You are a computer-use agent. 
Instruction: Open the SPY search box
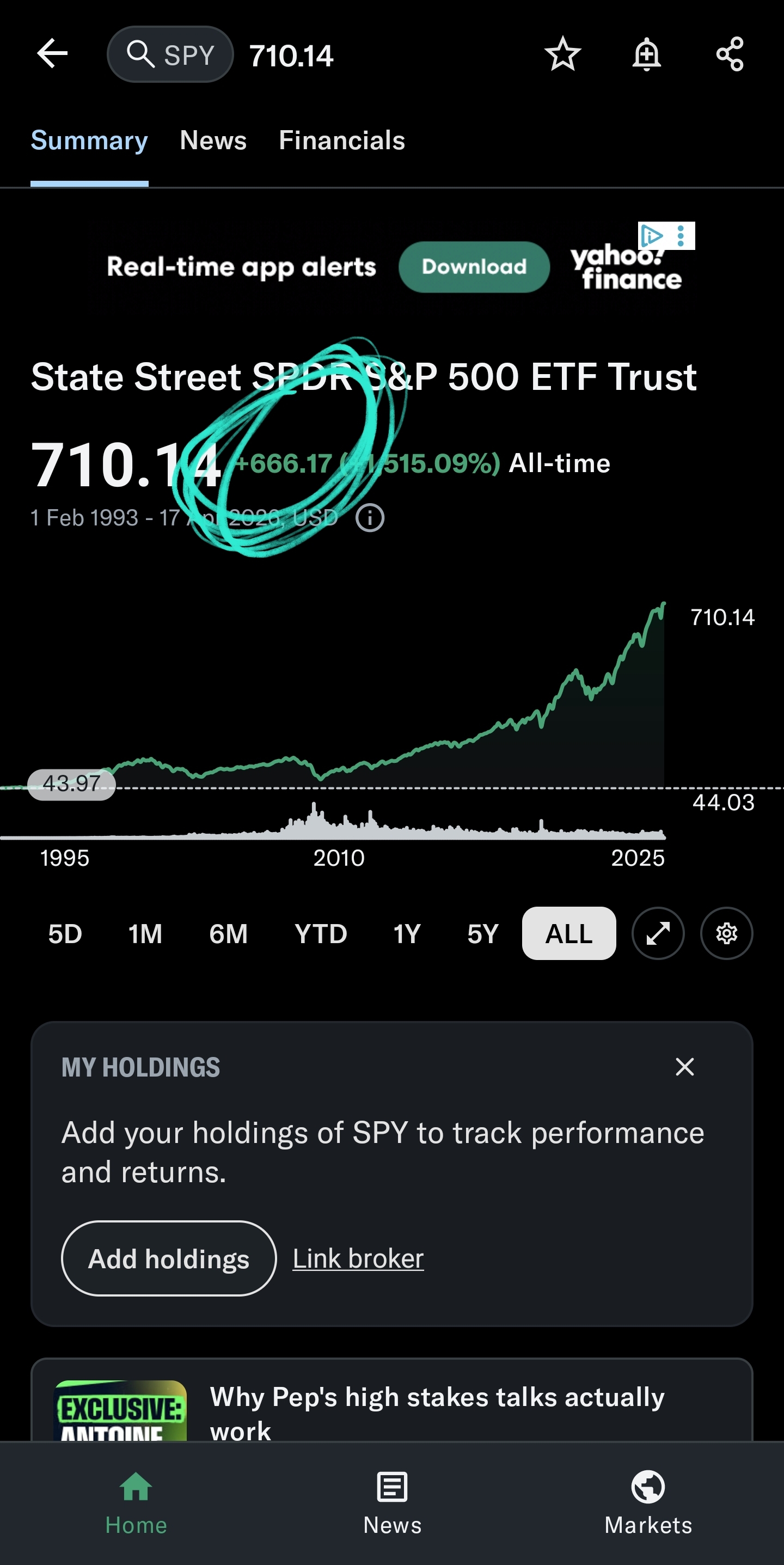point(170,54)
